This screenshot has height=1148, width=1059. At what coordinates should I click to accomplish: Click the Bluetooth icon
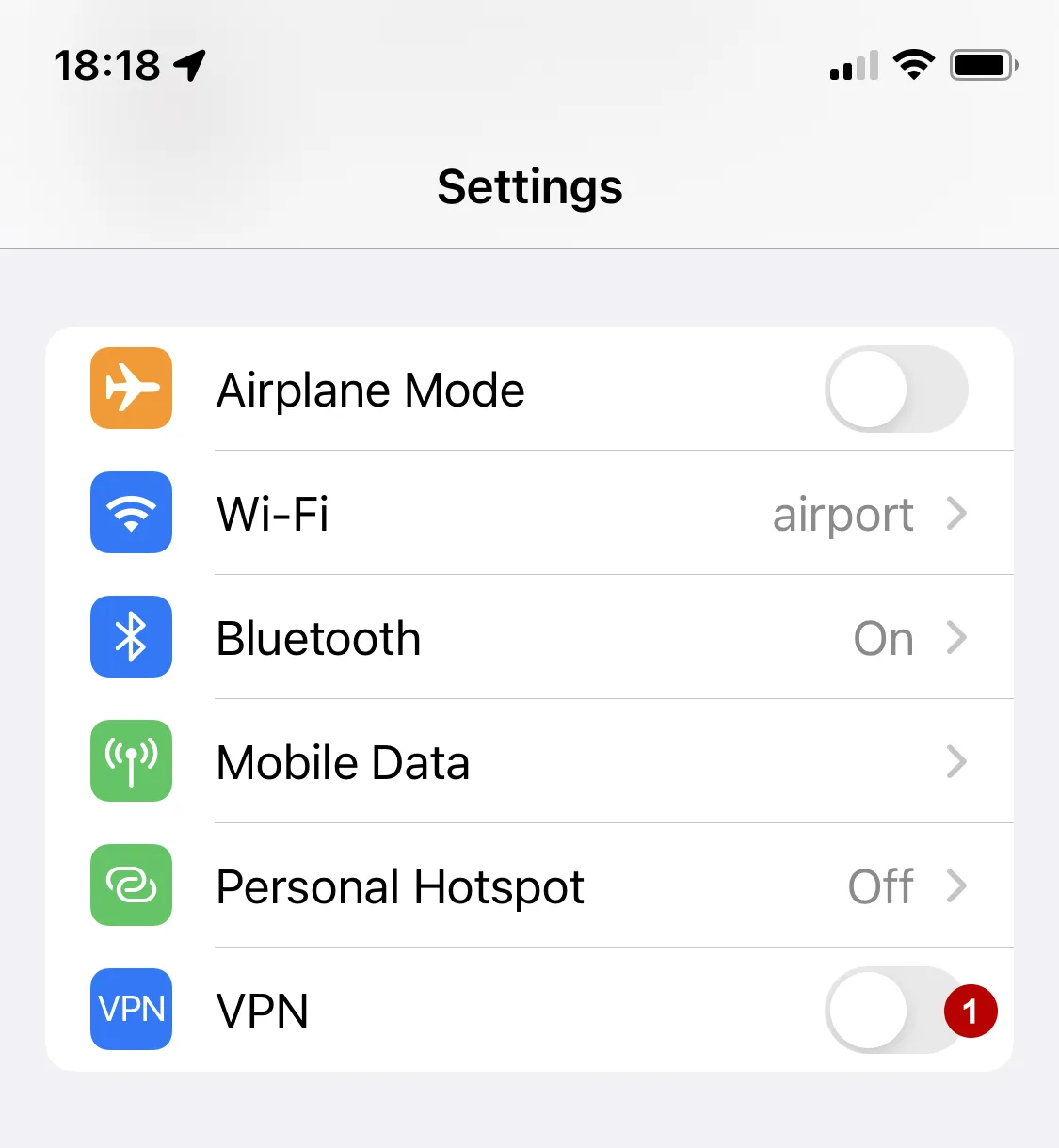131,637
